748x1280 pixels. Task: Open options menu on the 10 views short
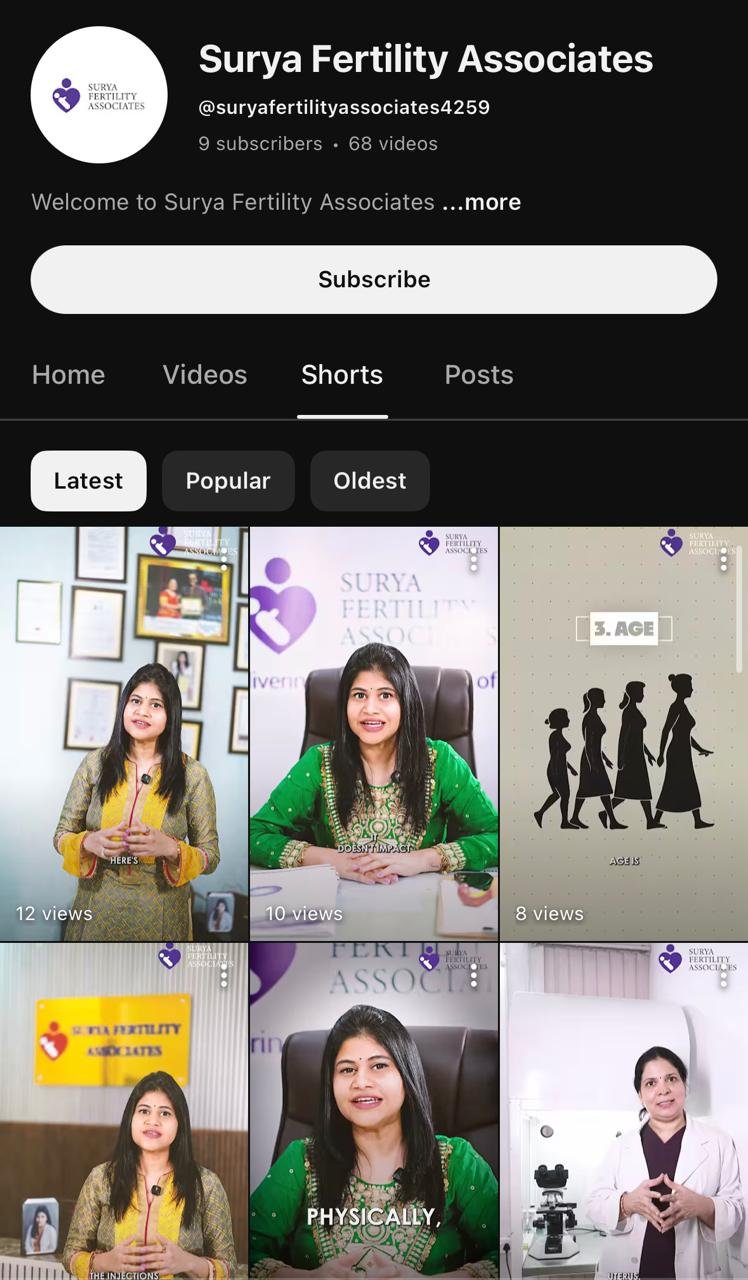coord(474,560)
